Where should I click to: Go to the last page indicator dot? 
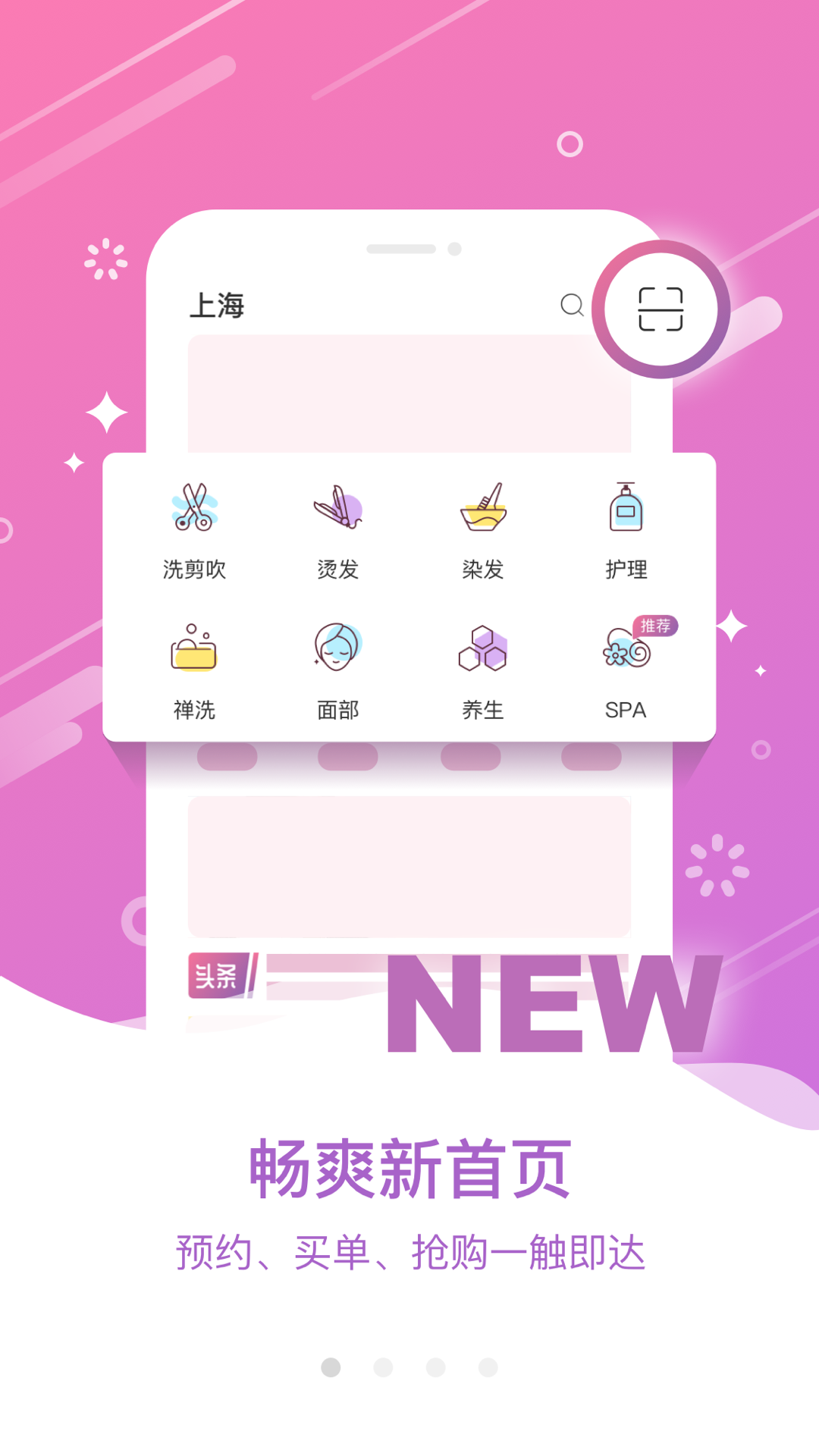488,1367
